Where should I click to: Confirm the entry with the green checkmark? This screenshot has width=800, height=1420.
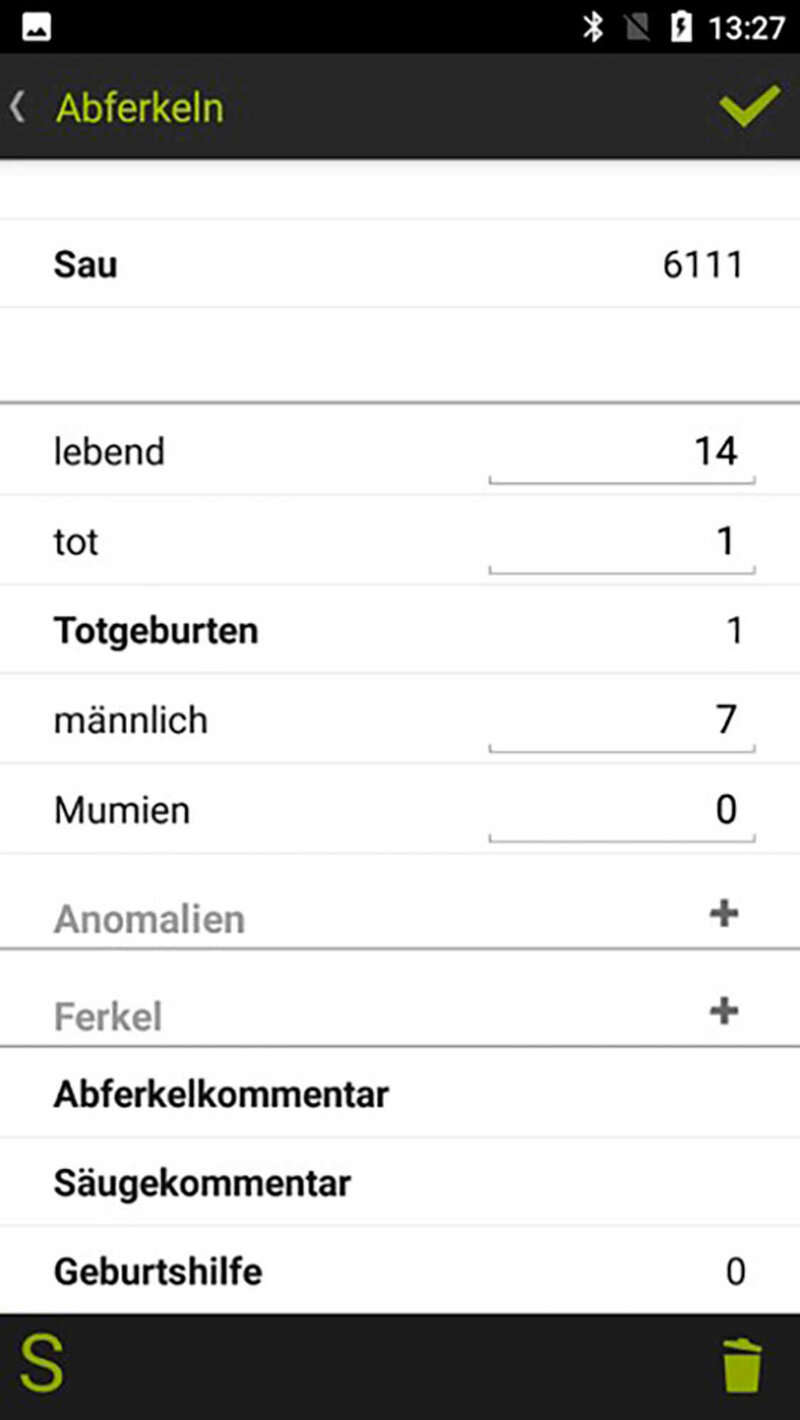[749, 106]
